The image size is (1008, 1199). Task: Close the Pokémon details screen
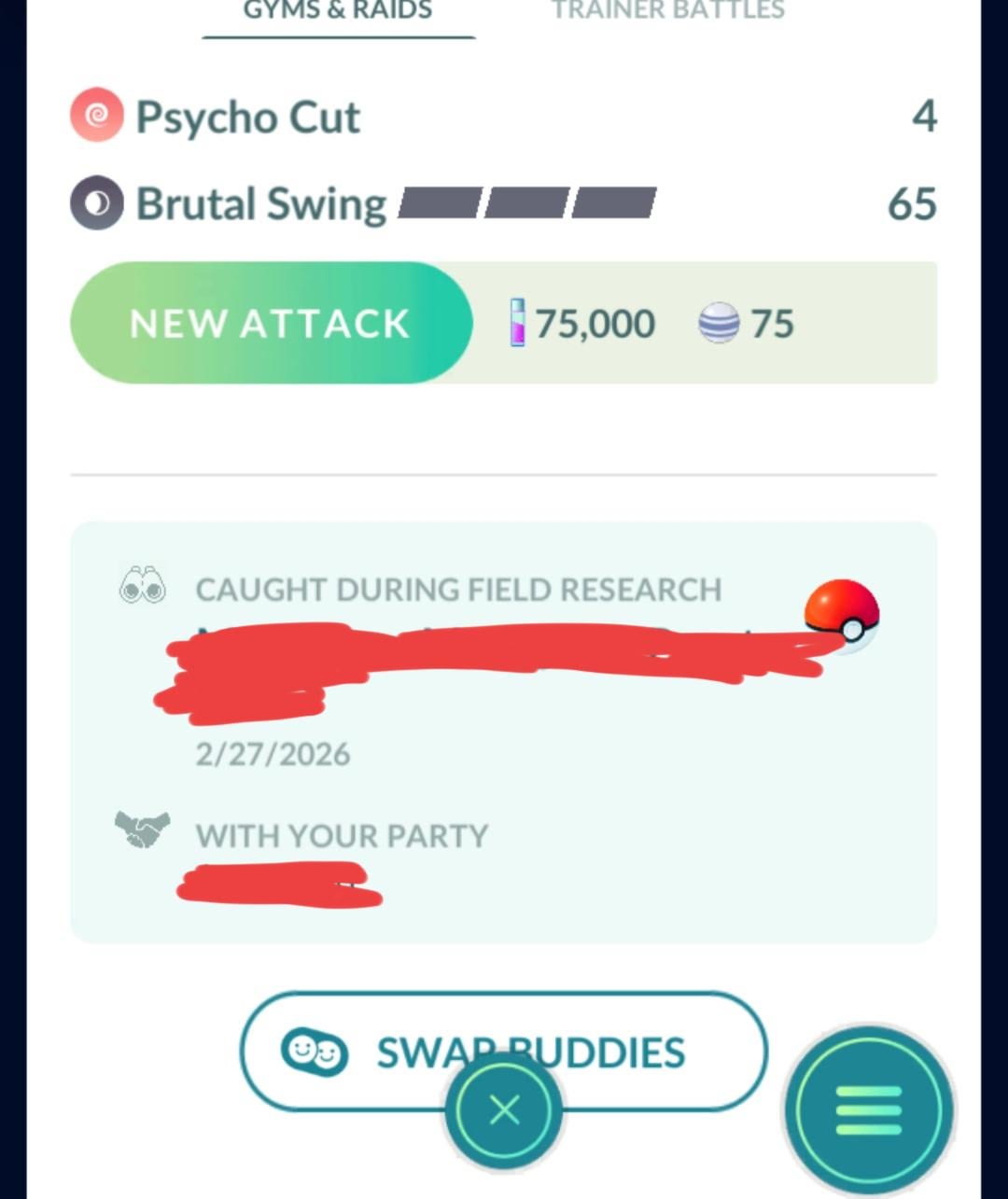(x=504, y=1110)
